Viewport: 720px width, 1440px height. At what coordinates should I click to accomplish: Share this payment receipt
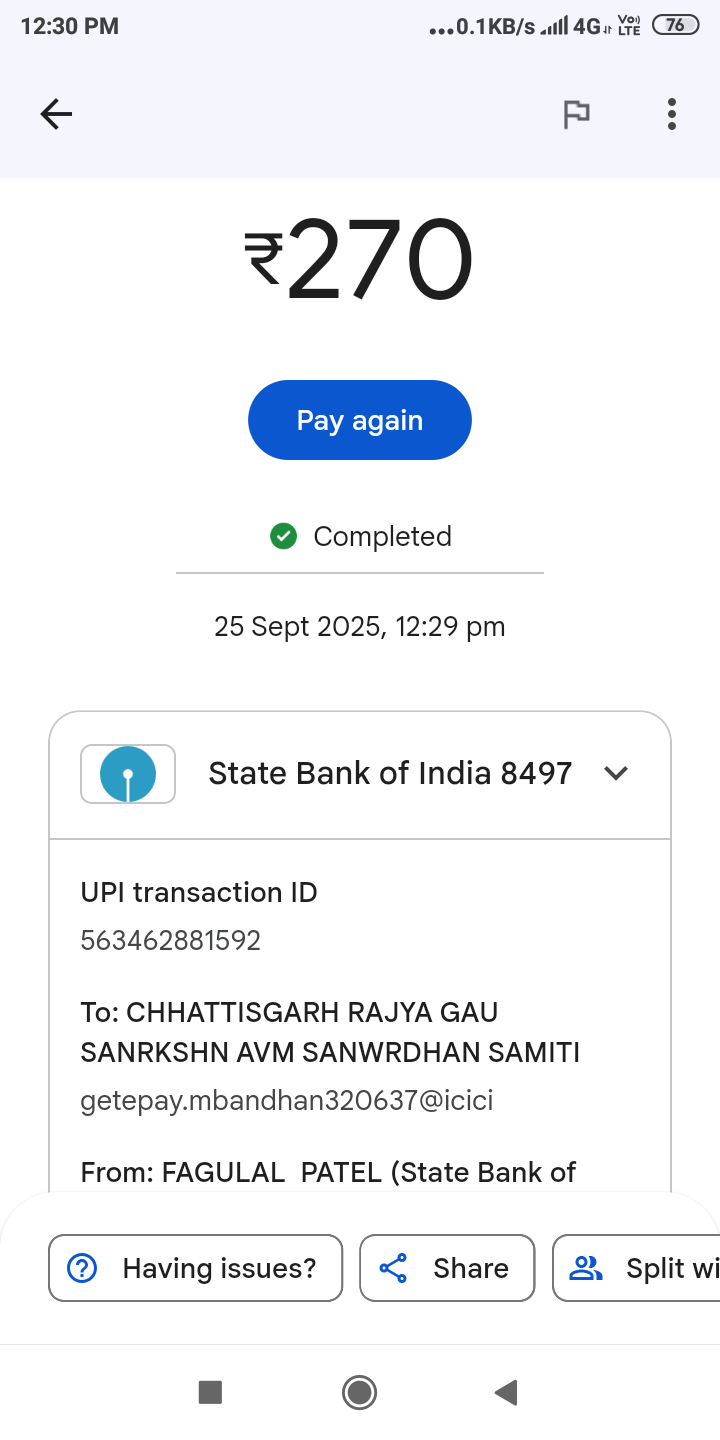point(447,1268)
